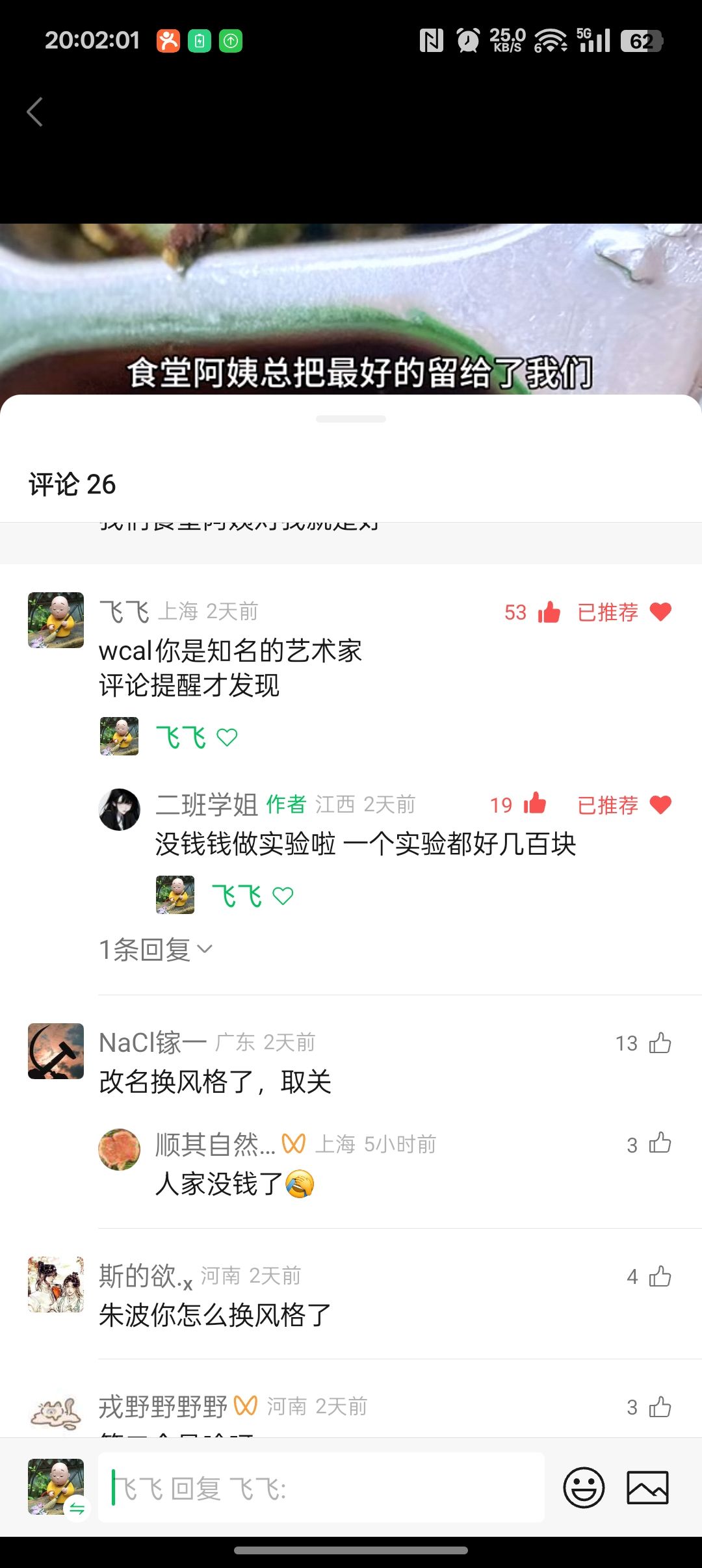This screenshot has height=1568, width=702.
Task: Open the video area above comments
Action: [351, 306]
